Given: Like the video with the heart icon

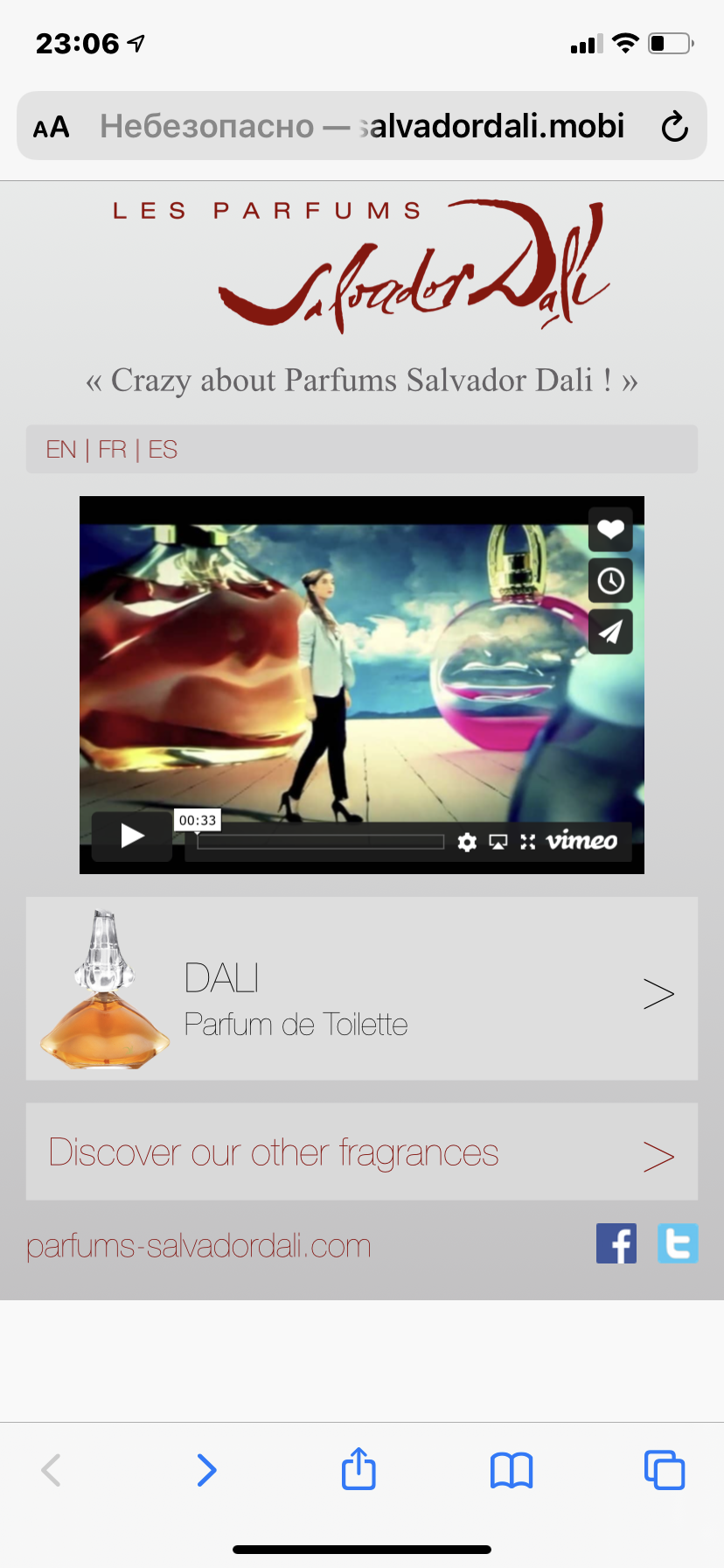Looking at the screenshot, I should click(610, 529).
